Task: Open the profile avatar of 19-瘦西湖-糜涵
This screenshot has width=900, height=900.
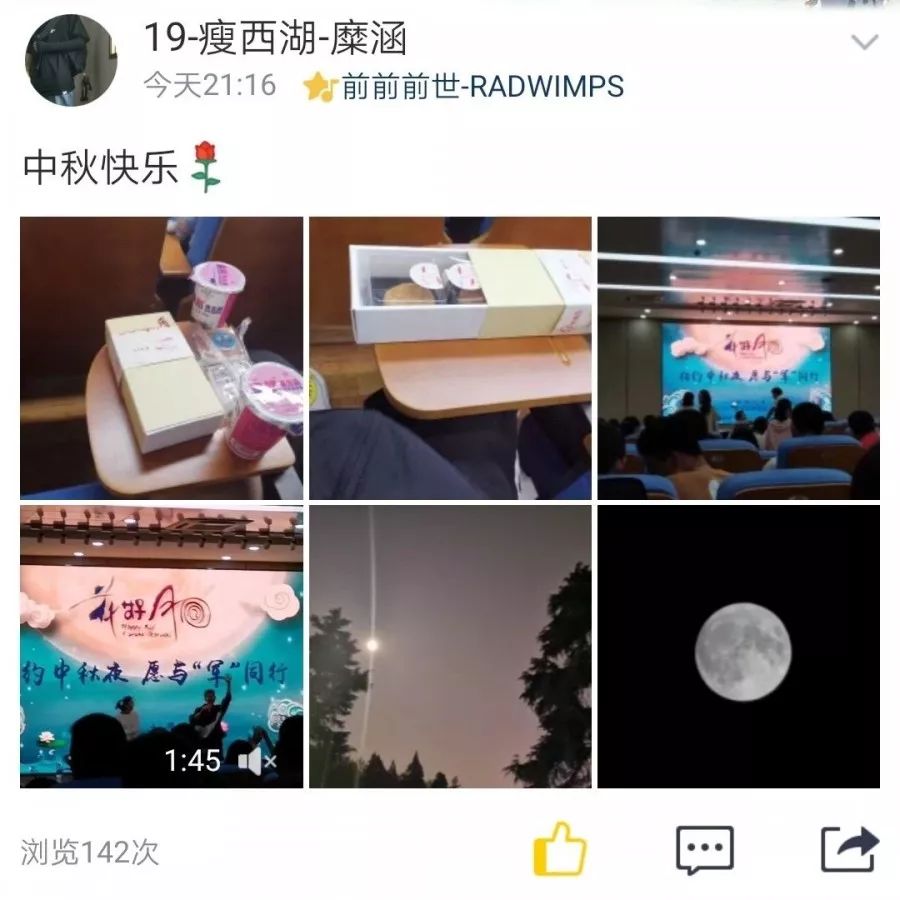Action: (71, 61)
